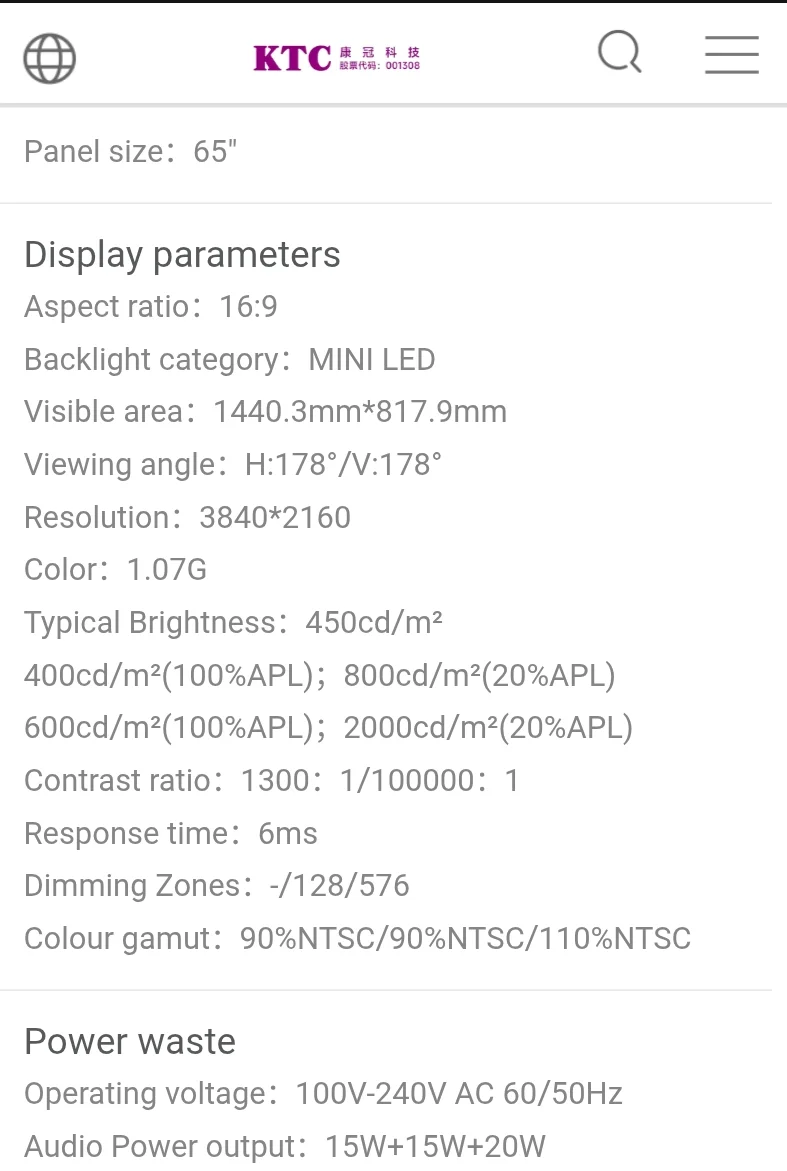Image resolution: width=787 pixels, height=1171 pixels.
Task: Tap the Audio Power output 15W+15W+20W row
Action: pyautogui.click(x=284, y=1146)
